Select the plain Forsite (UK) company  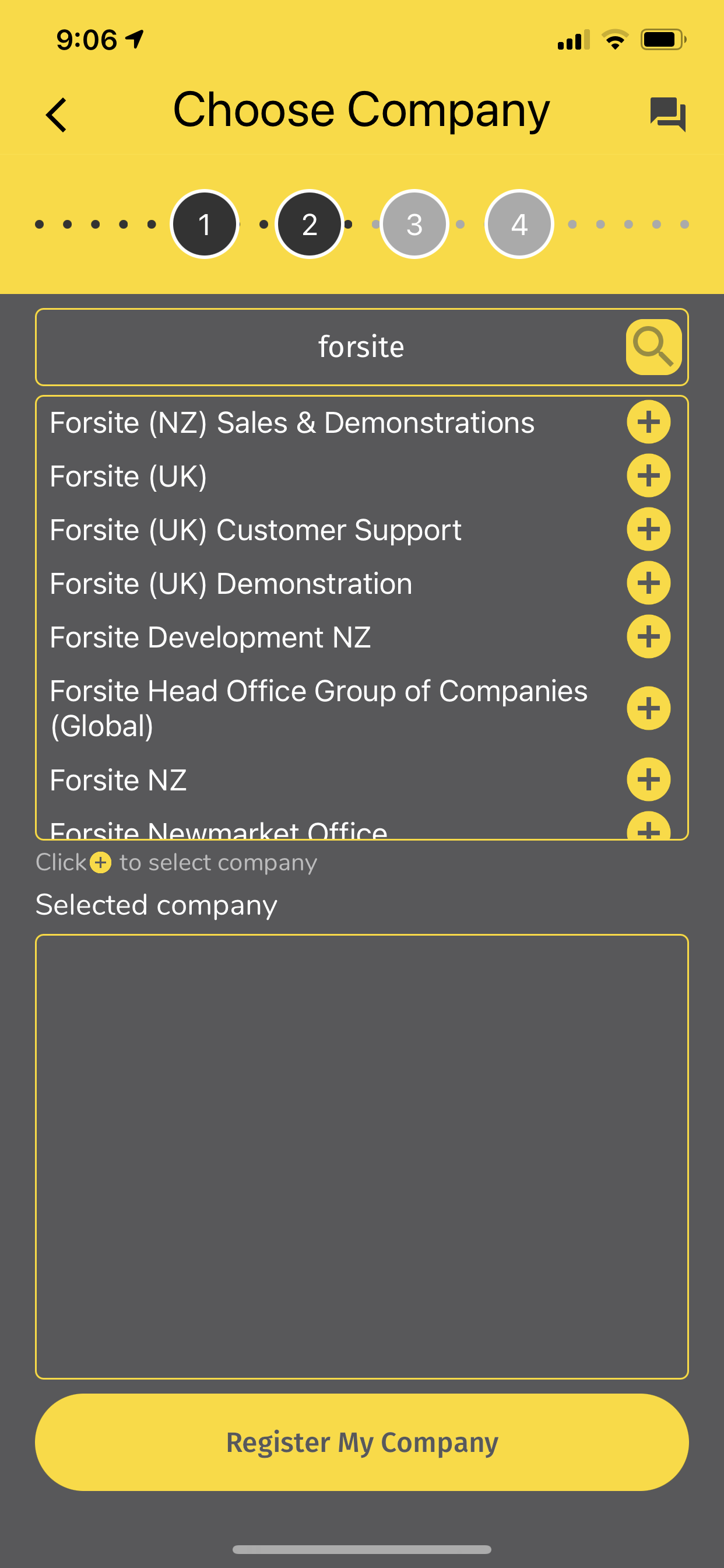[x=649, y=475]
